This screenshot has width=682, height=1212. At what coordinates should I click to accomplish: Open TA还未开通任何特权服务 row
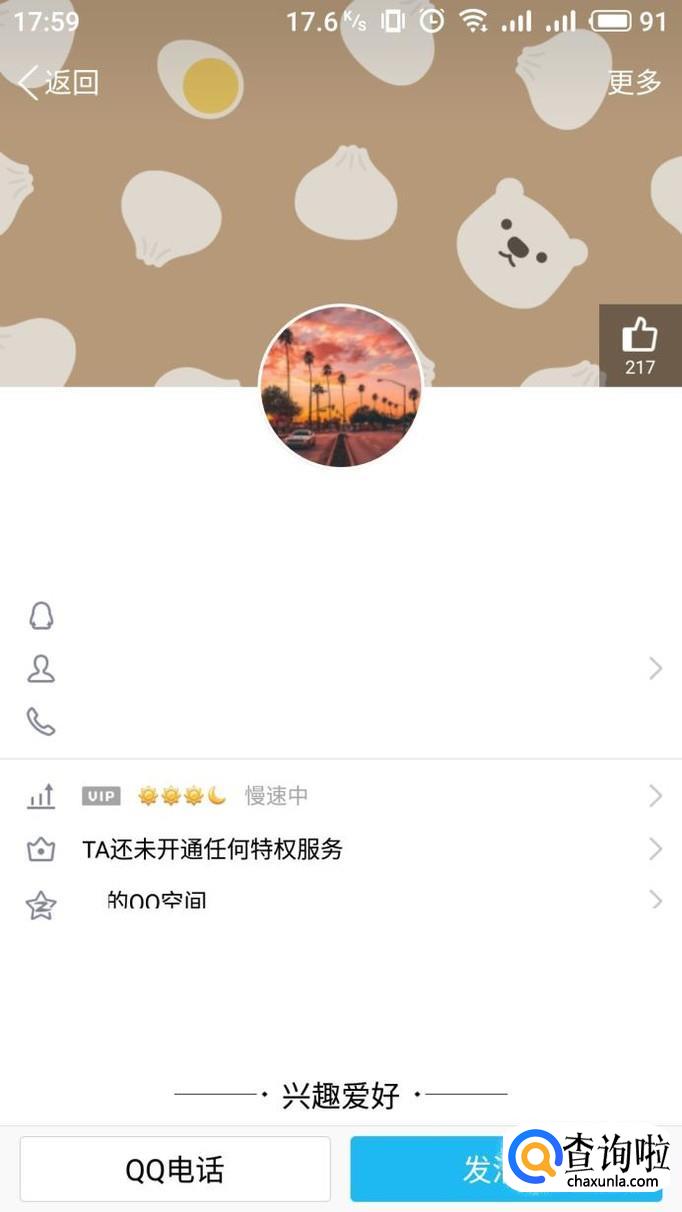click(340, 850)
